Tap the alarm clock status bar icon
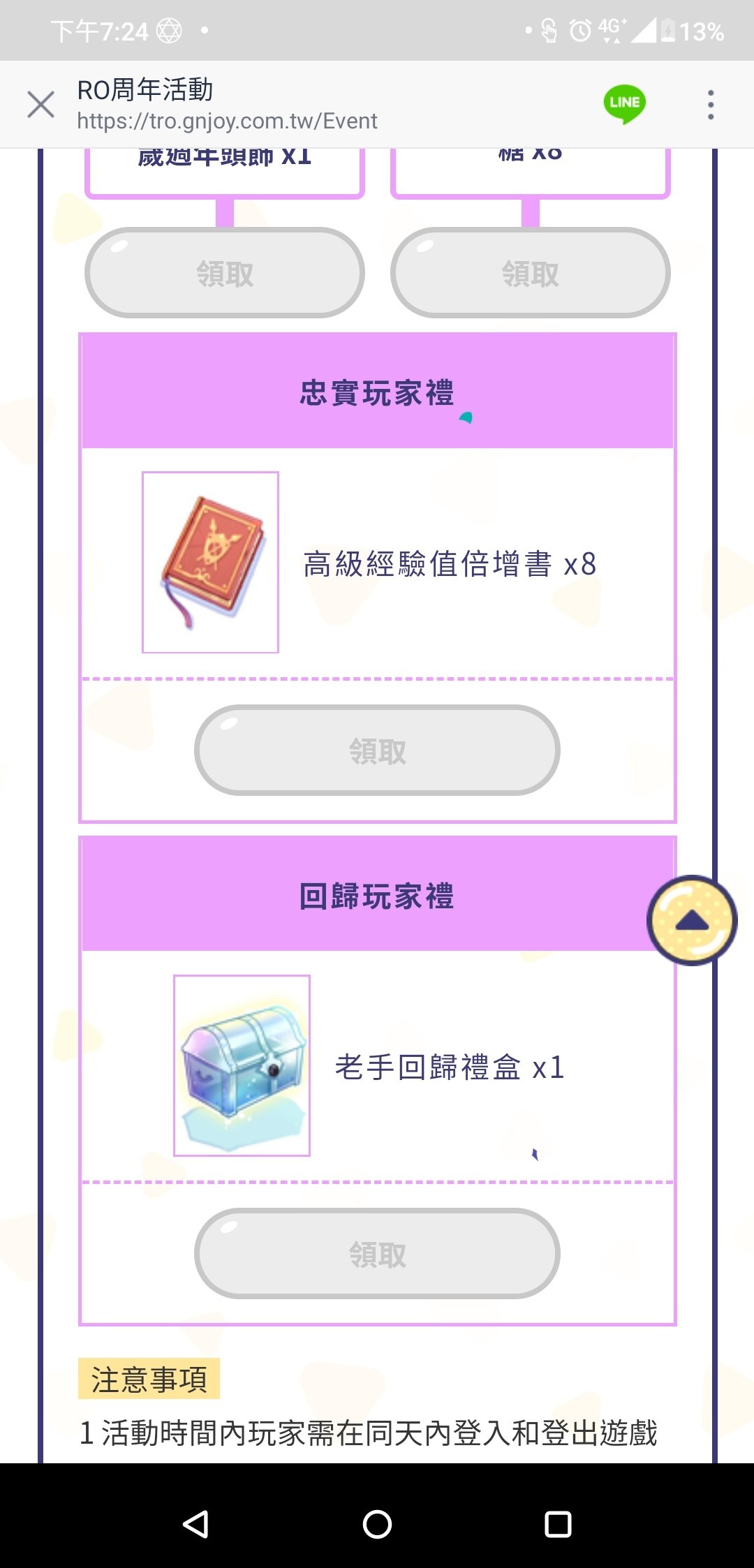This screenshot has height=1568, width=754. 582,31
